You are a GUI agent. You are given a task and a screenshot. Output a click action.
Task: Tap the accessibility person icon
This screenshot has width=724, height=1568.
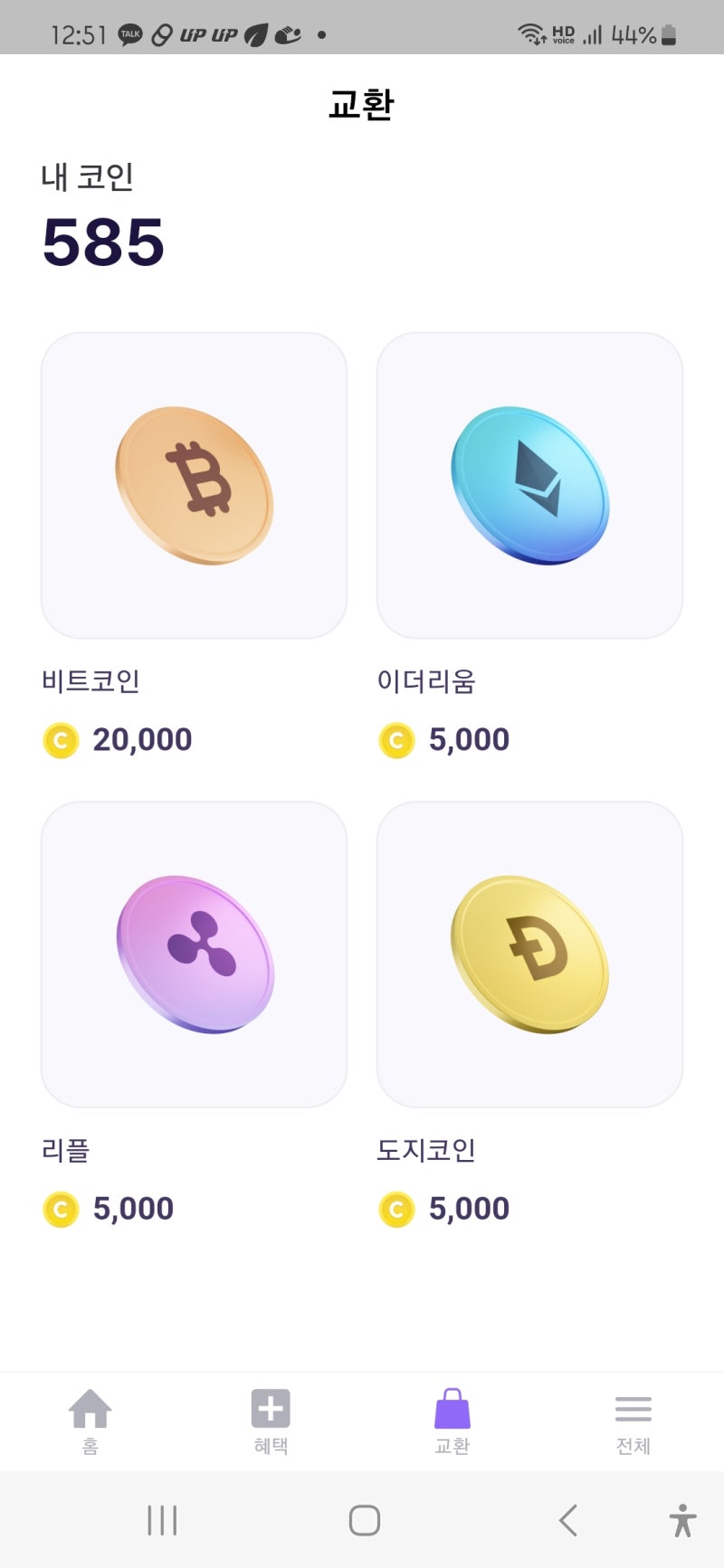(683, 1520)
